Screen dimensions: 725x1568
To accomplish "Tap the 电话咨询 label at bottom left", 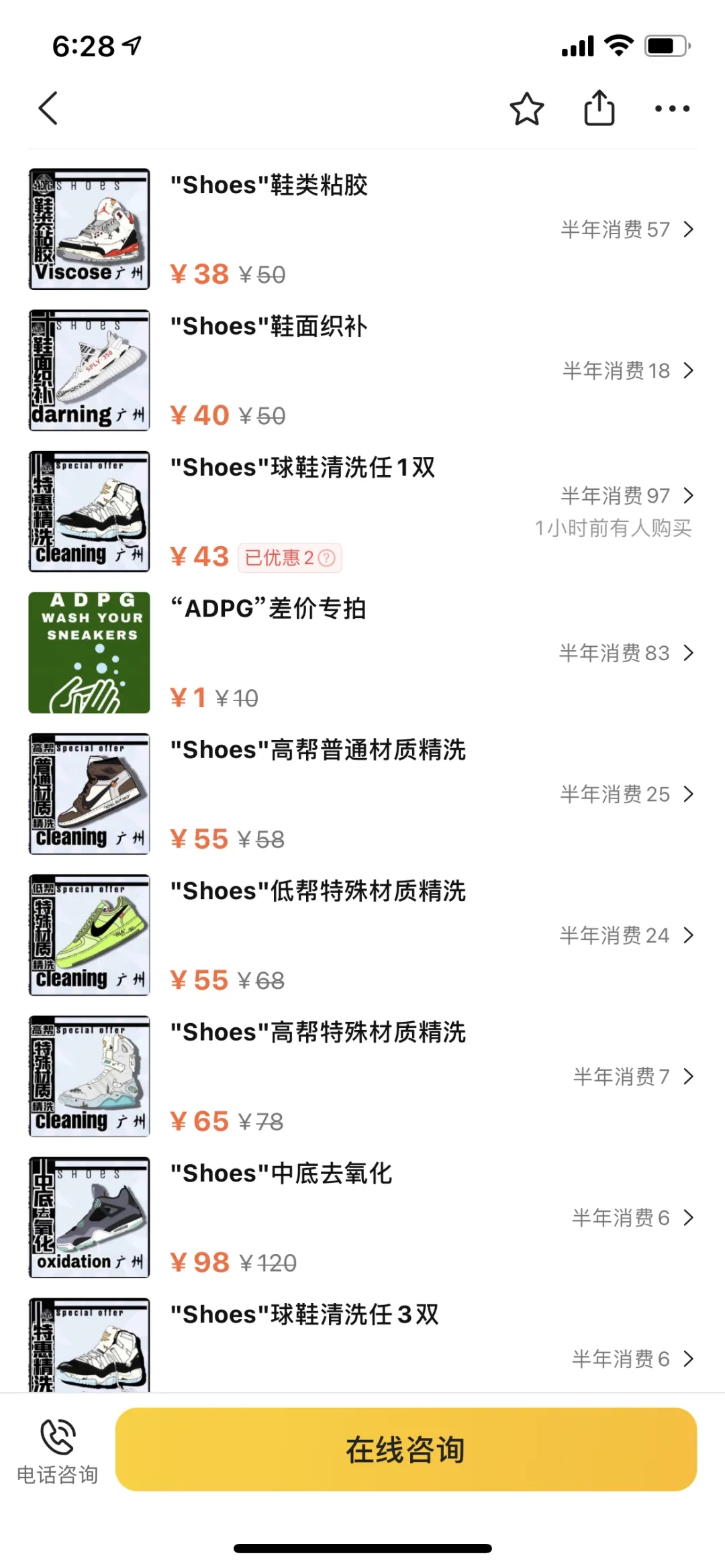I will click(57, 1476).
